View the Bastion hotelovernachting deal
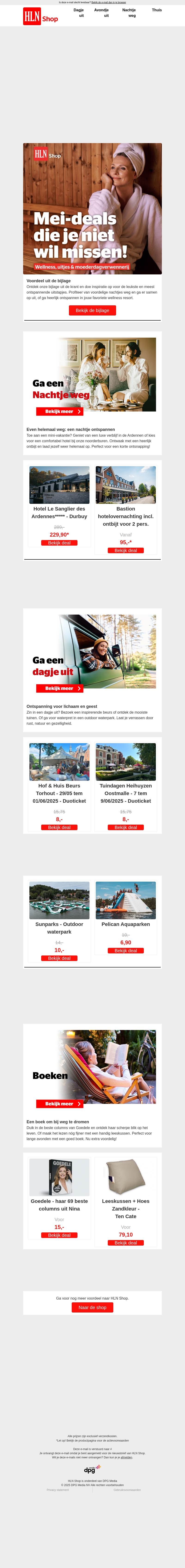185x1568 pixels. [126, 550]
